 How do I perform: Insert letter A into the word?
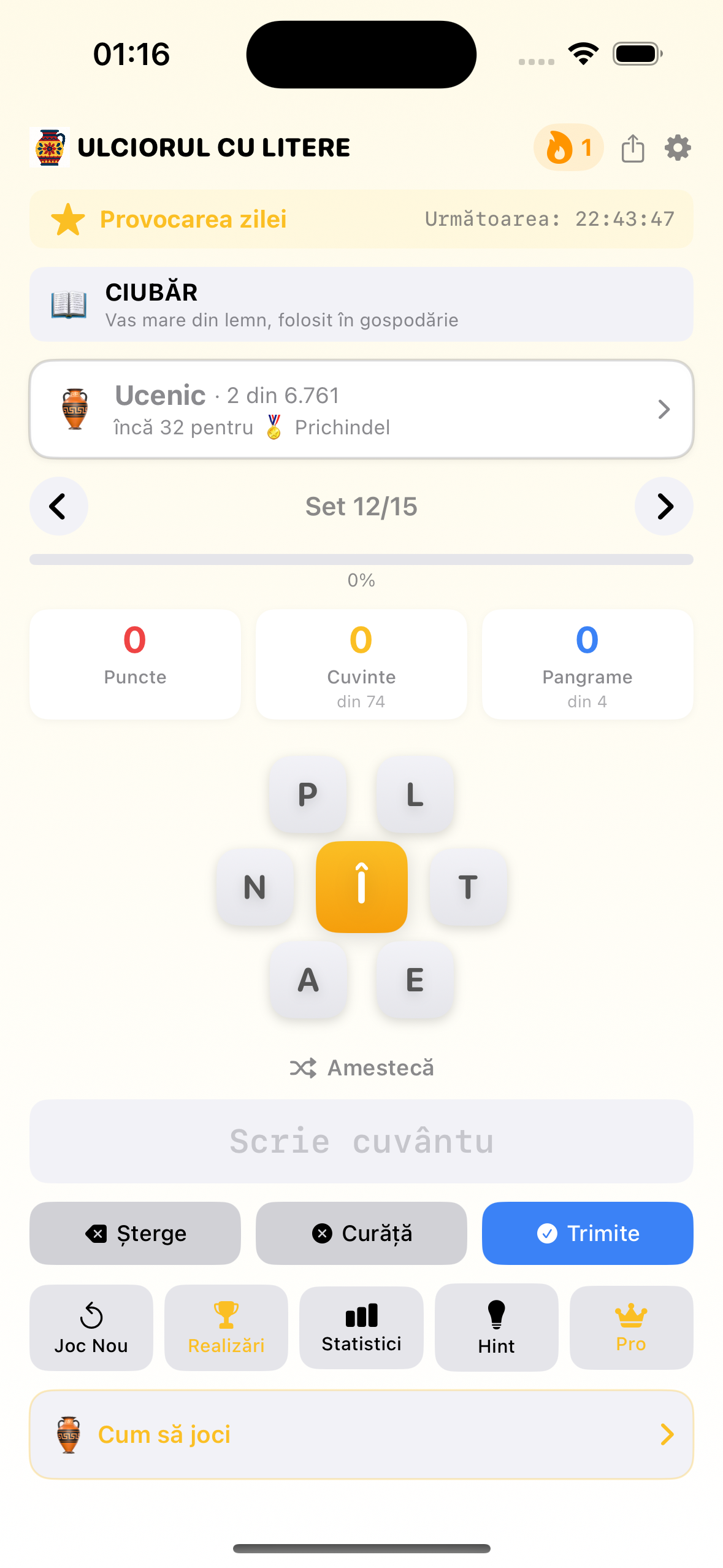(x=308, y=980)
